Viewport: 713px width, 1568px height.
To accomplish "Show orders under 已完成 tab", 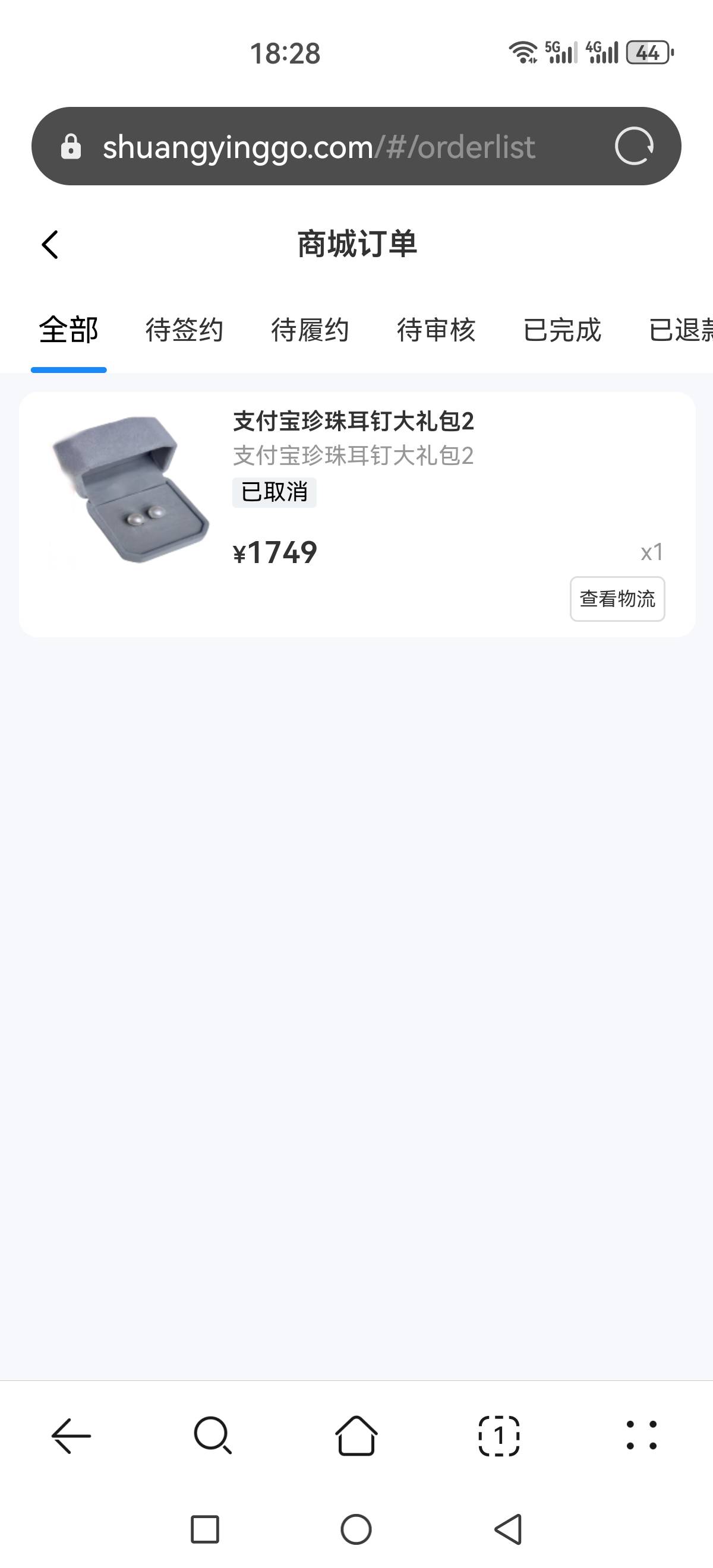I will [x=563, y=330].
